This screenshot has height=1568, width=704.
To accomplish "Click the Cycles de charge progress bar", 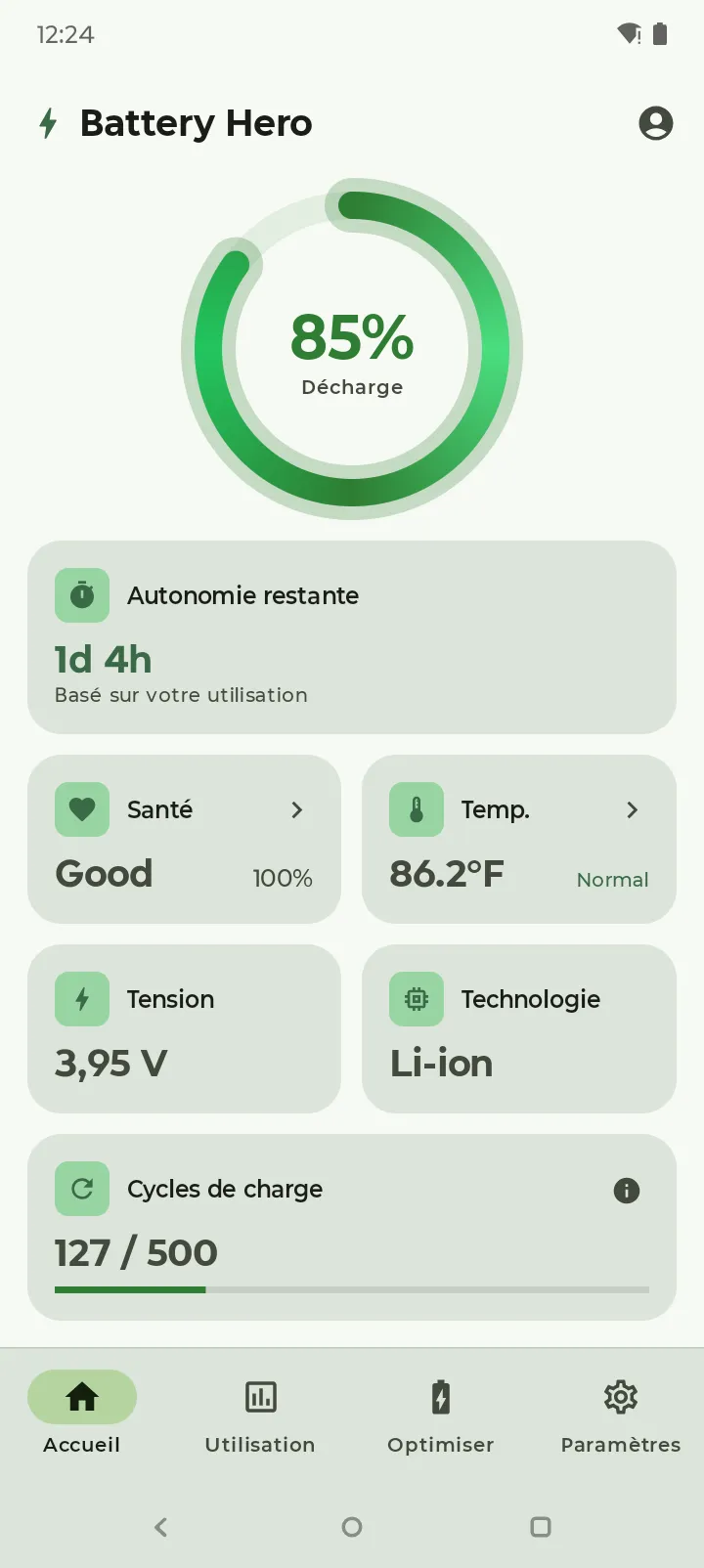I will tap(352, 1289).
